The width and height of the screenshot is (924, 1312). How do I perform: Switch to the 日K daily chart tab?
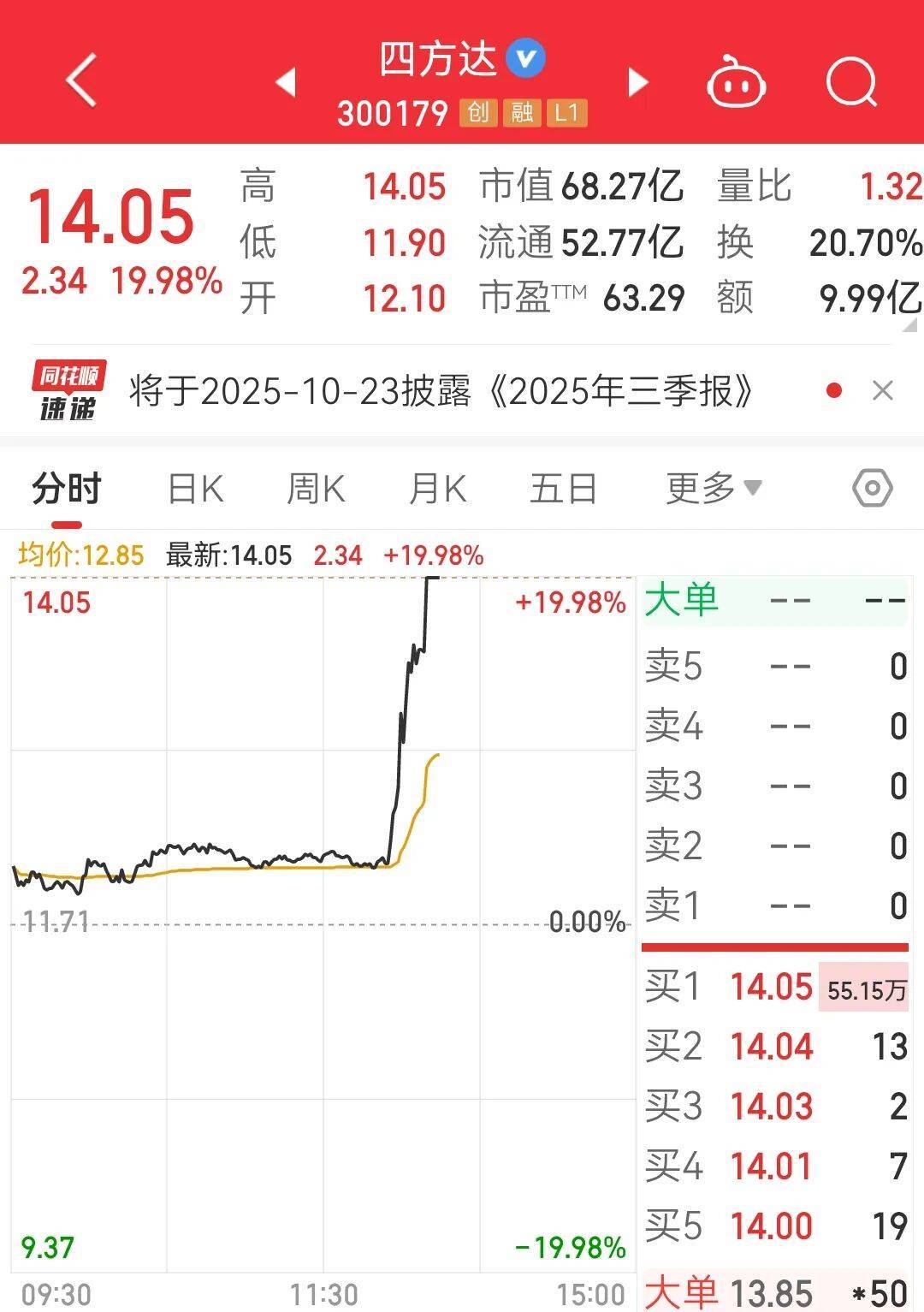coord(196,488)
